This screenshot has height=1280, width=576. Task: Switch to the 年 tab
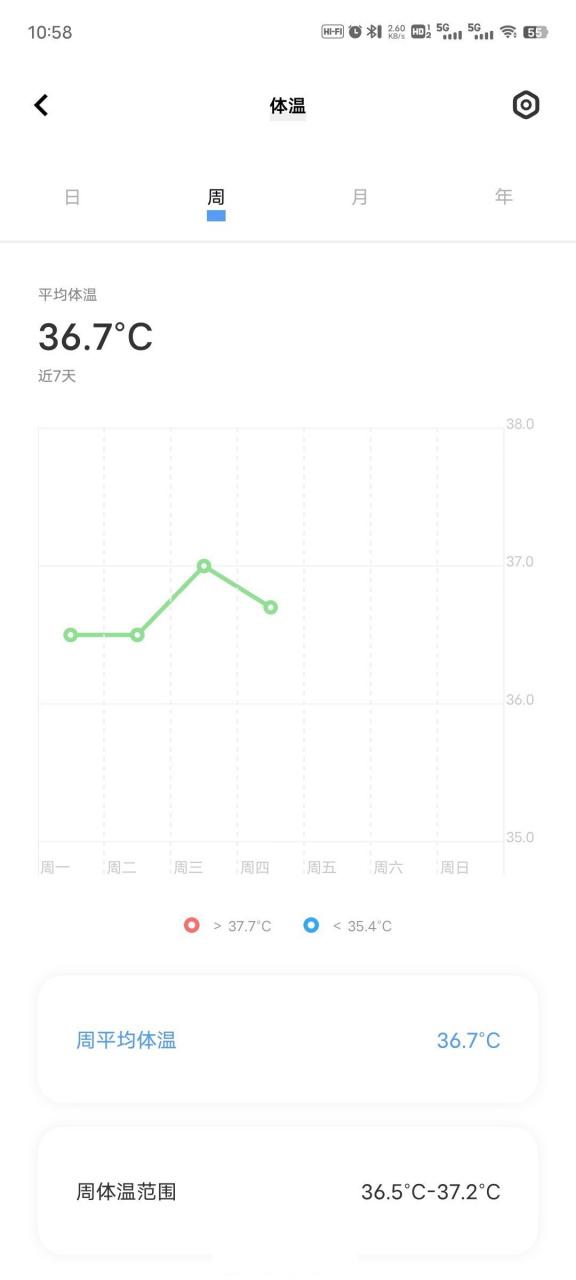click(504, 197)
